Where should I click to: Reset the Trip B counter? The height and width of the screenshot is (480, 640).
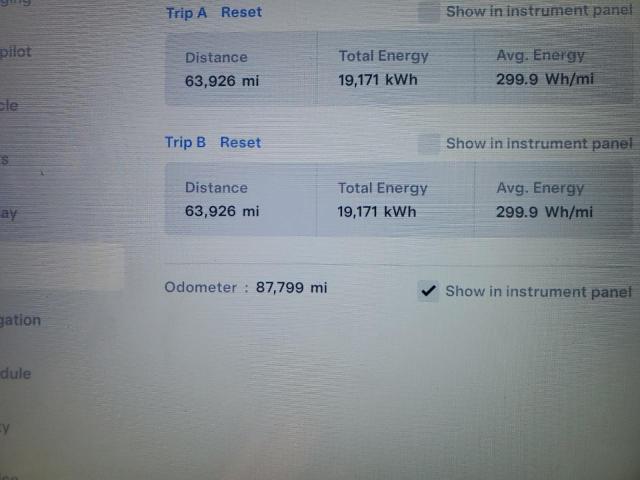240,142
